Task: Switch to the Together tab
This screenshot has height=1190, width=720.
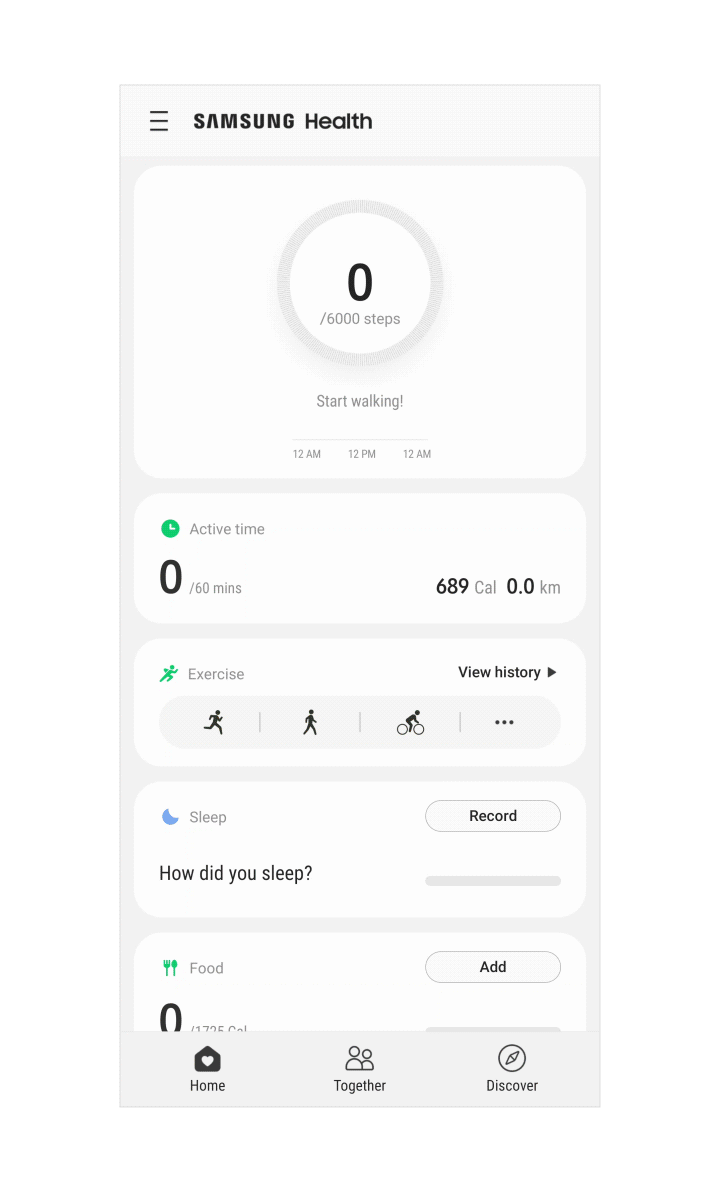Action: coord(360,1069)
